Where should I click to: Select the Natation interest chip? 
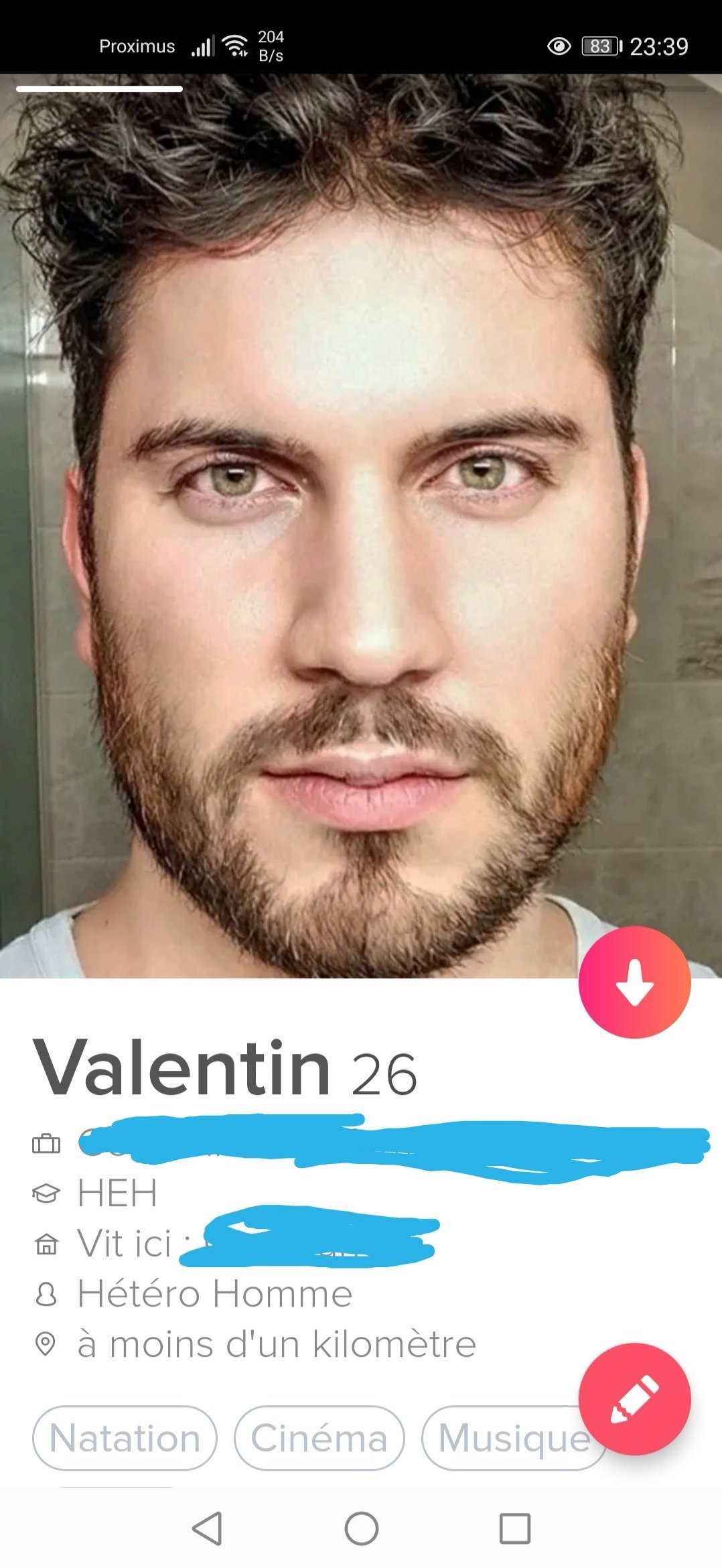[125, 1438]
